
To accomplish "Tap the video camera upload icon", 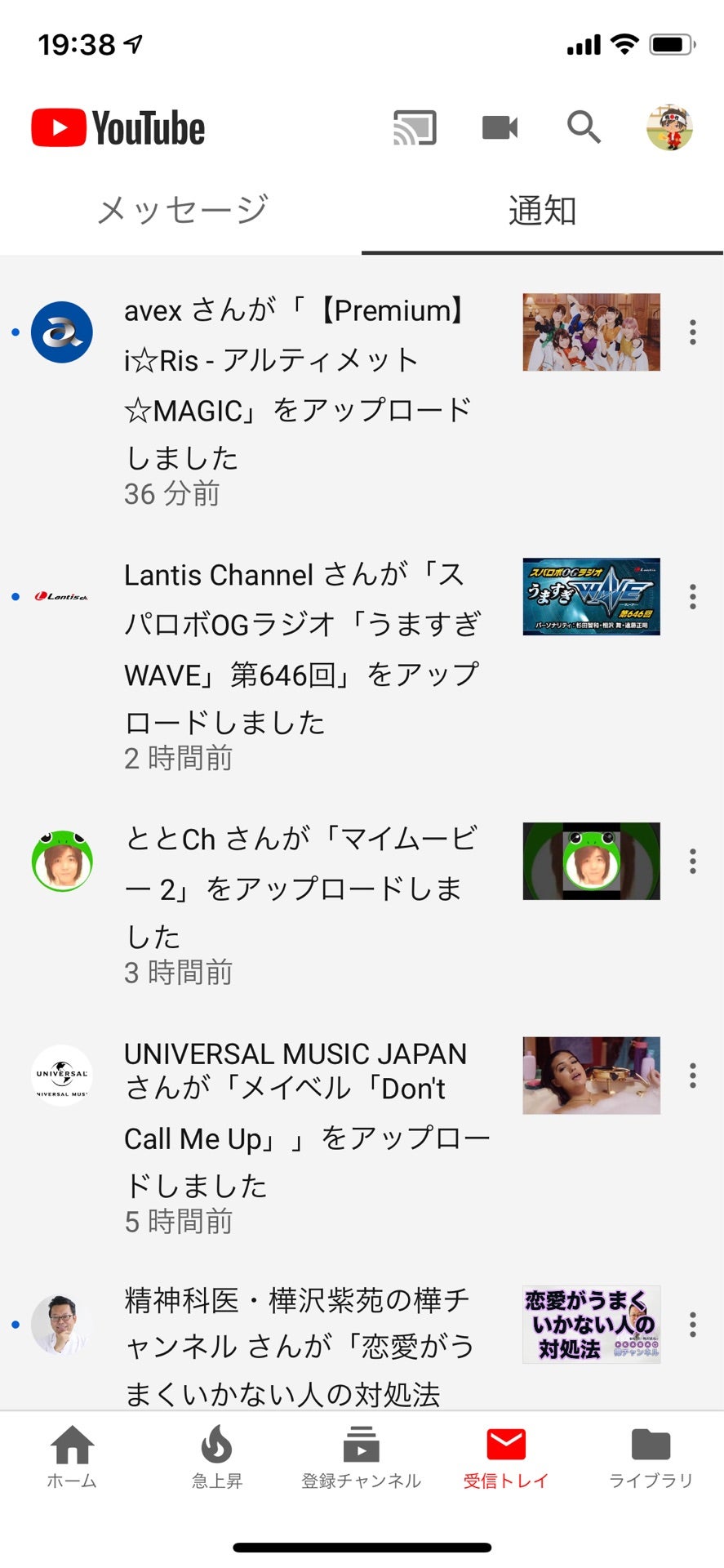I will pos(500,128).
